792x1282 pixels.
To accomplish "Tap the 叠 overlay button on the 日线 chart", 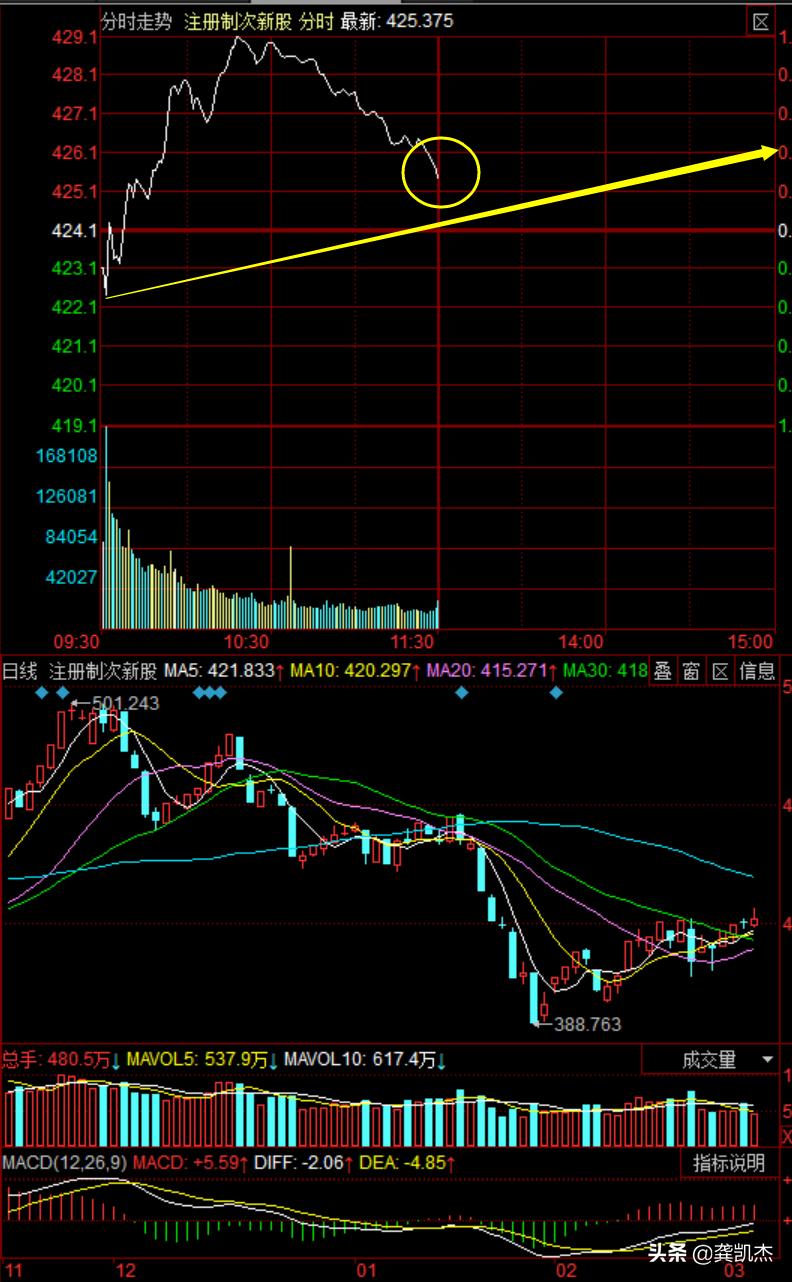I will [663, 671].
